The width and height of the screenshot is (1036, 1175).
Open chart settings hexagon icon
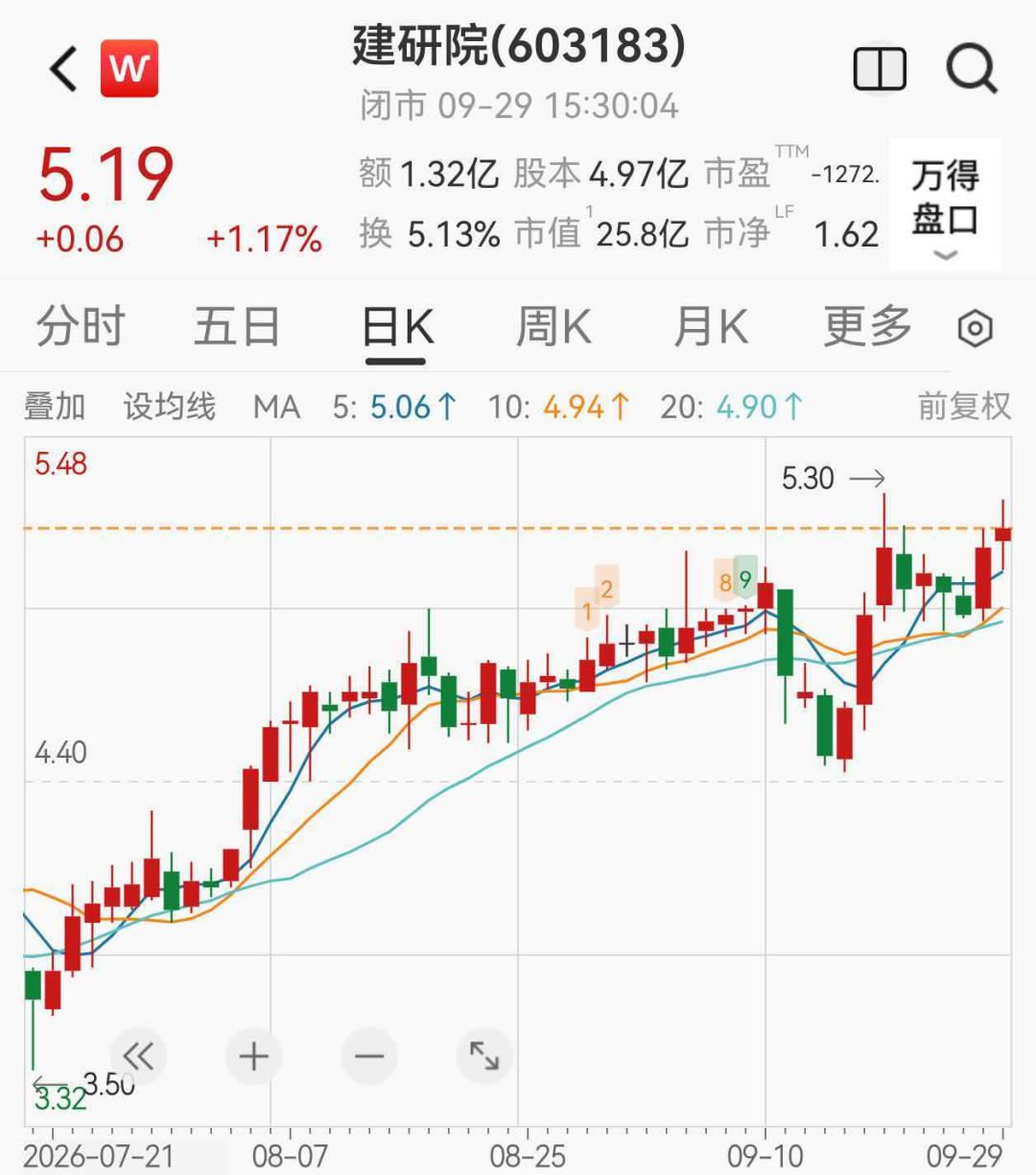(x=976, y=329)
